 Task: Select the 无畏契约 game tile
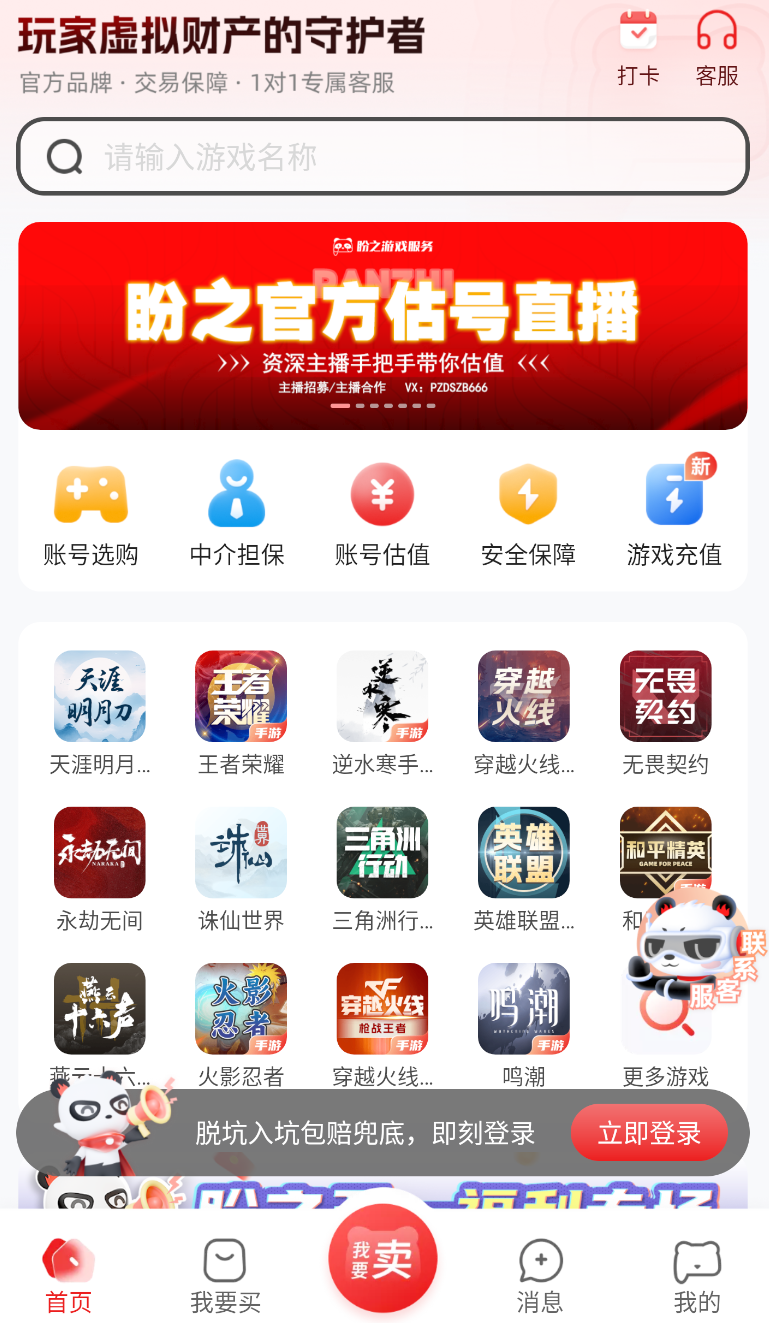click(665, 712)
